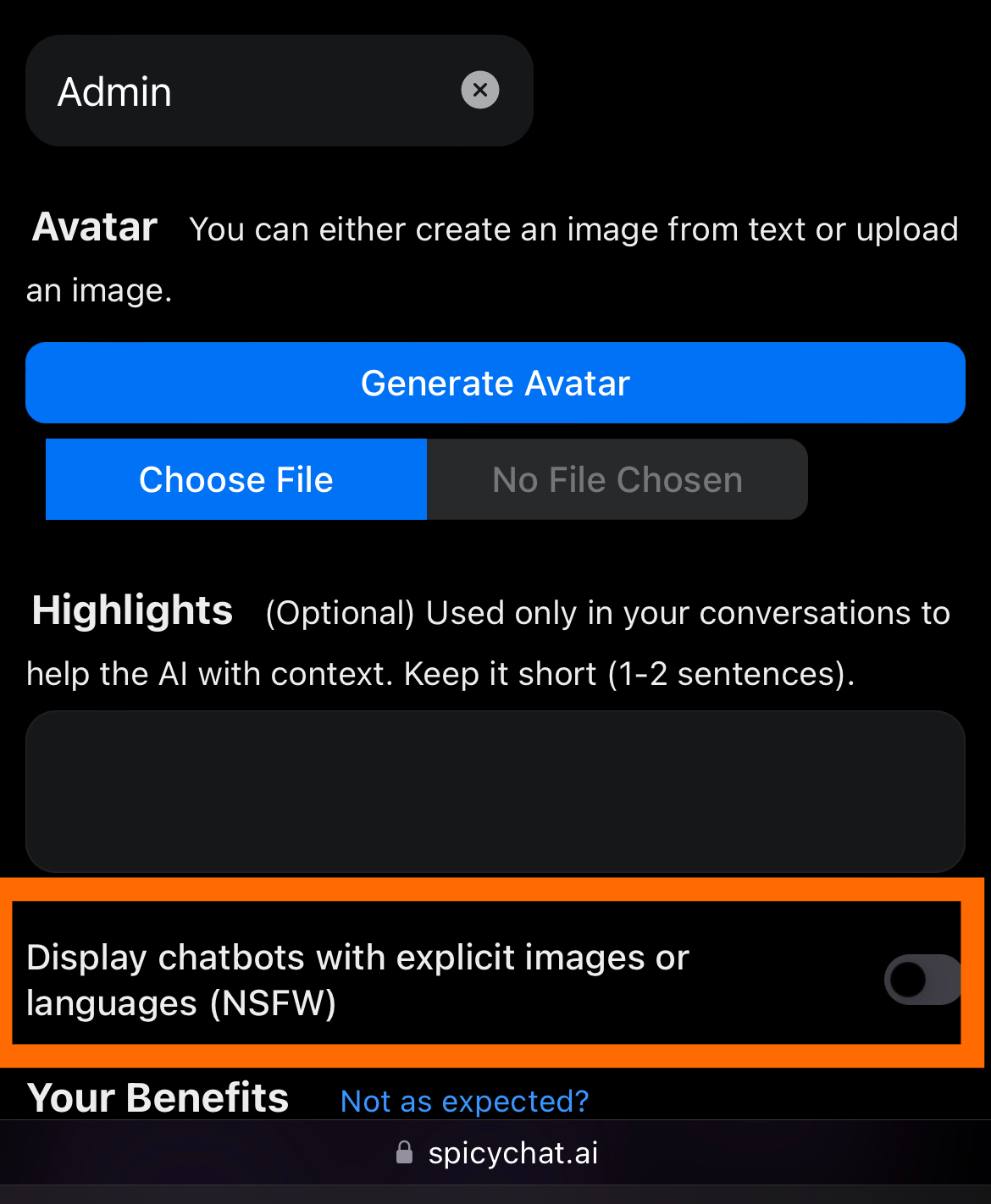The height and width of the screenshot is (1204, 991).
Task: Enable the NSFW chatbots display toggle
Action: point(922,980)
